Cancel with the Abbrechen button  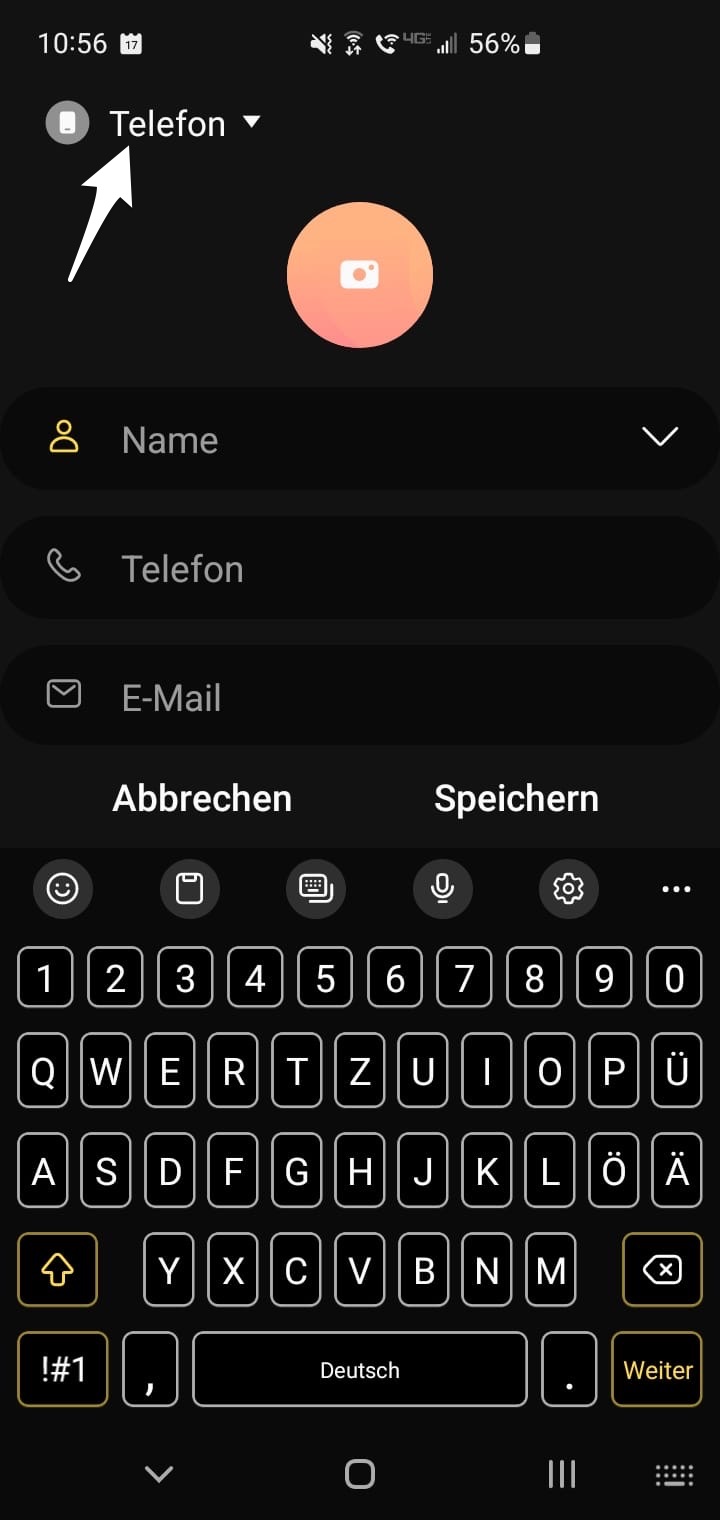[x=202, y=798]
